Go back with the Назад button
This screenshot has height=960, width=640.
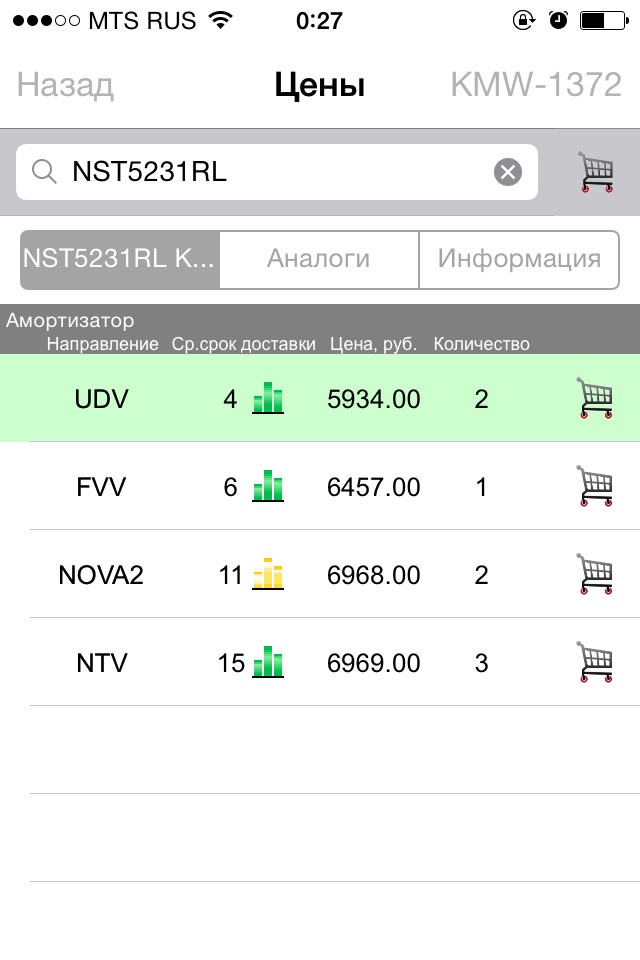pyautogui.click(x=65, y=85)
